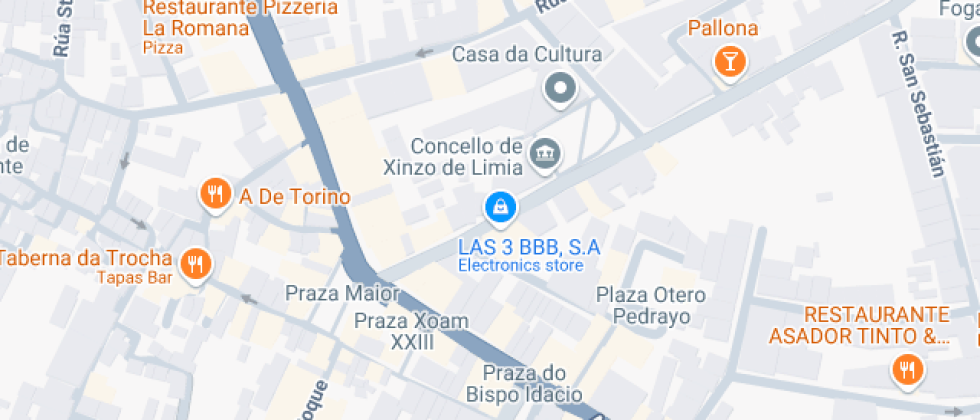Open the LAS 3 BBB electronics store pin
Screen dimensions: 980x420
pos(499,207)
